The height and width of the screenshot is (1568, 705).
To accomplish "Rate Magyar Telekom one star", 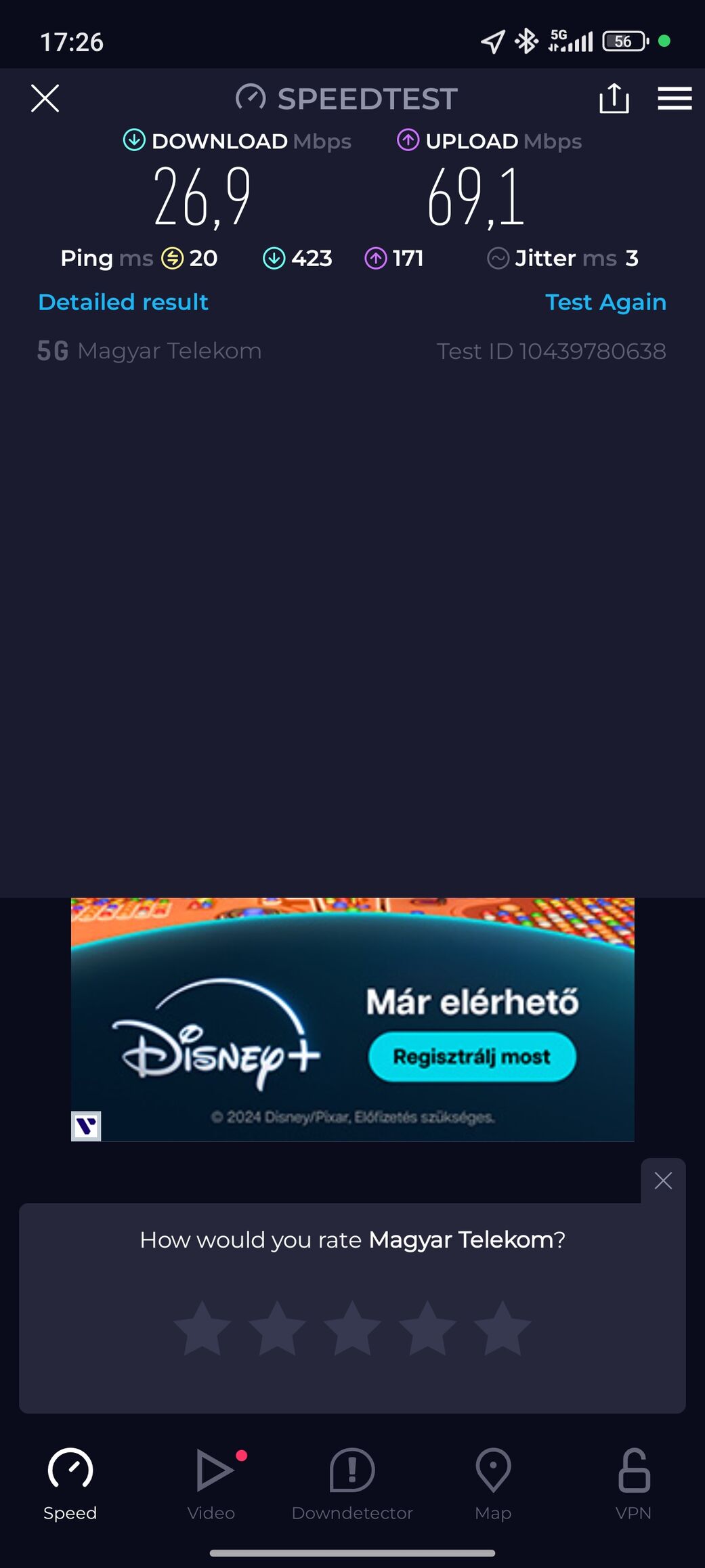I will click(202, 1328).
